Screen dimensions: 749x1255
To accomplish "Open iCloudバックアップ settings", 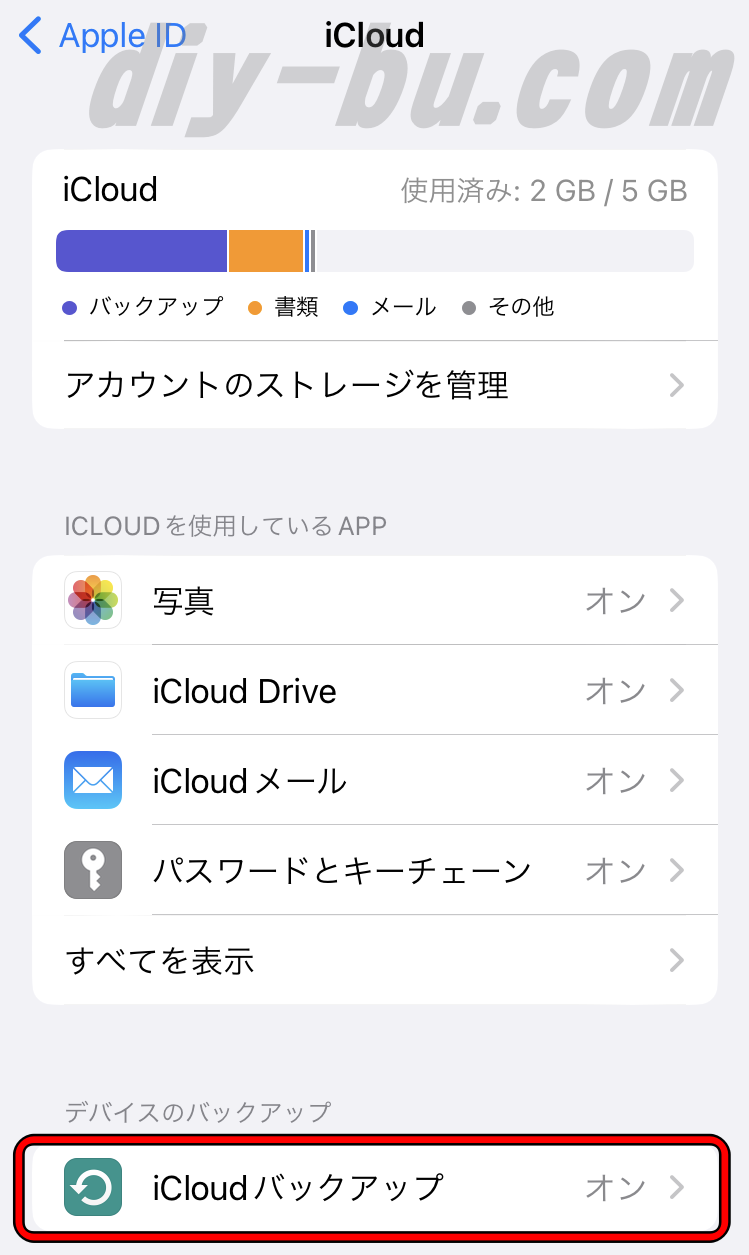I will [375, 1187].
